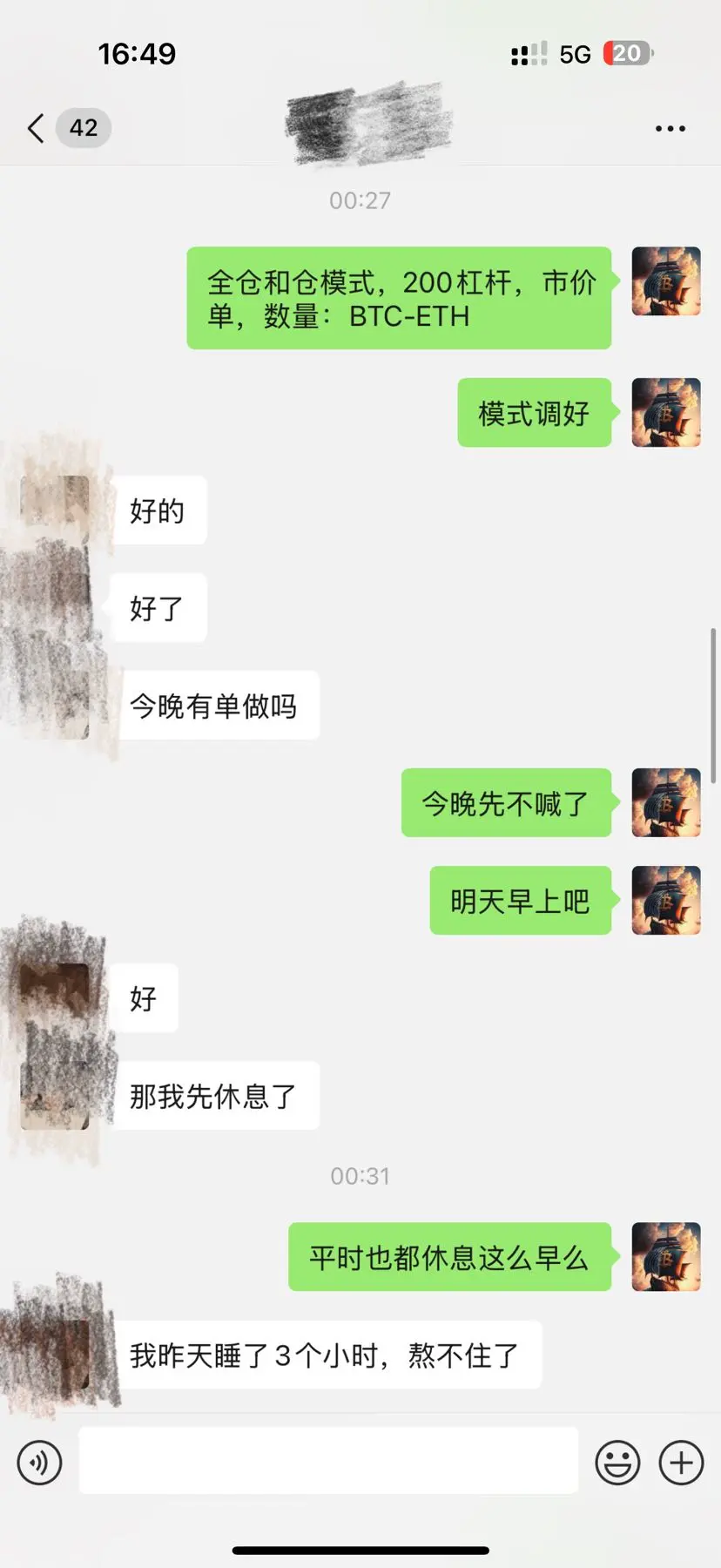This screenshot has width=721, height=1568.
Task: Tap the plus icon to open attachment options
Action: [681, 1462]
